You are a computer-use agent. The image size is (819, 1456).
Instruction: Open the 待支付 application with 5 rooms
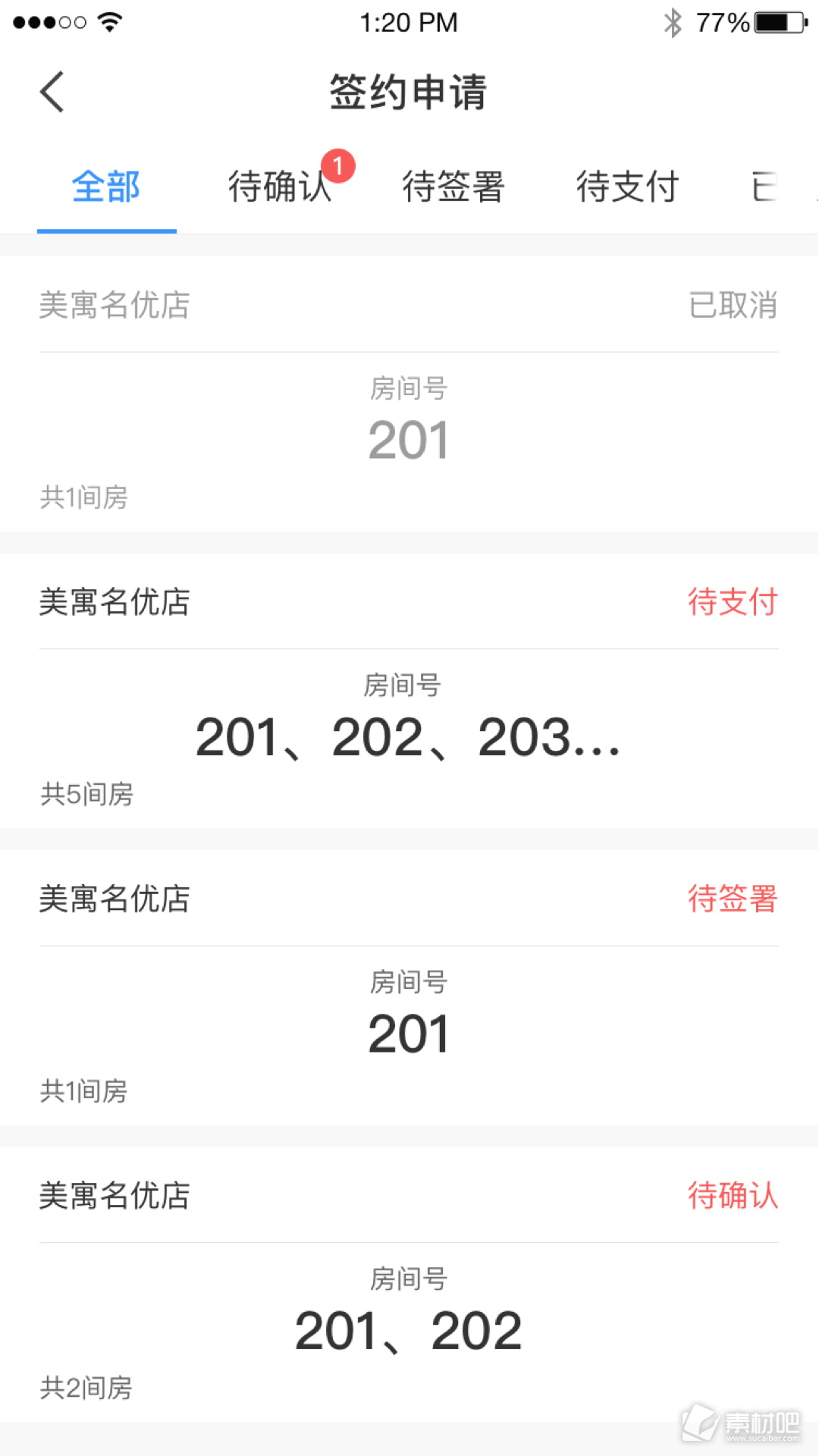(x=409, y=691)
